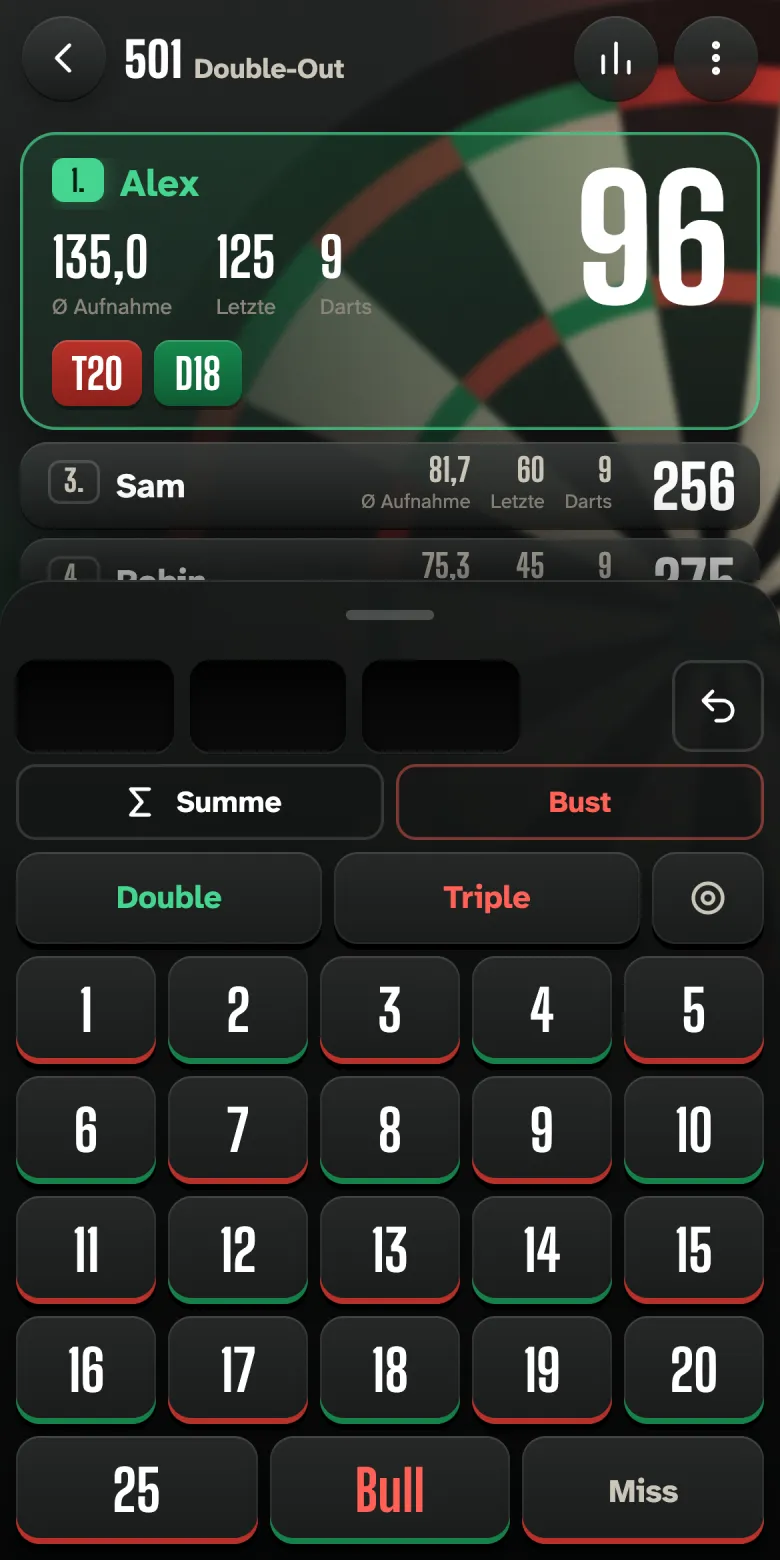Enter score 1 on the keypad

tap(86, 1010)
